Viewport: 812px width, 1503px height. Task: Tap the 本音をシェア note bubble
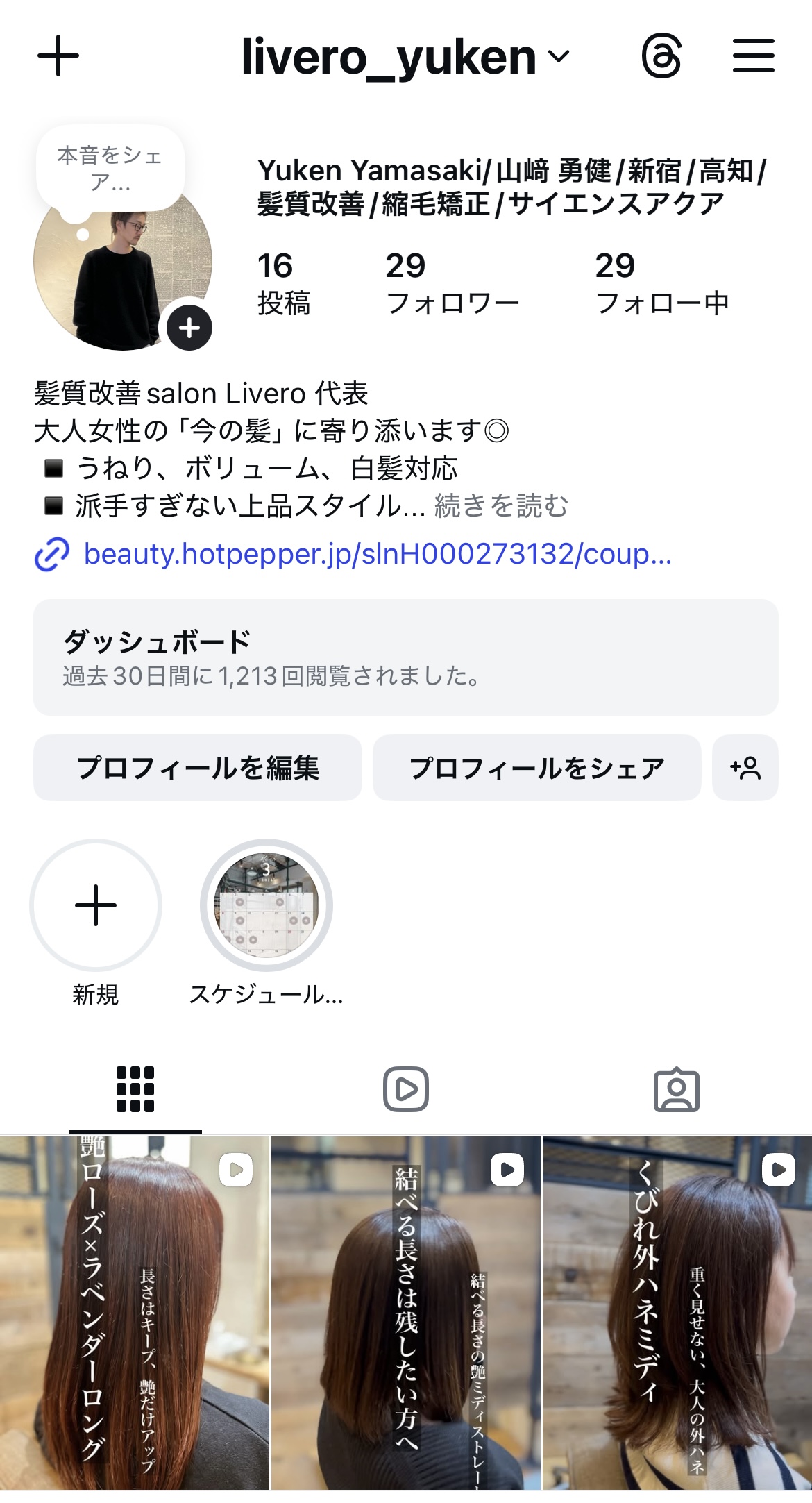point(110,169)
